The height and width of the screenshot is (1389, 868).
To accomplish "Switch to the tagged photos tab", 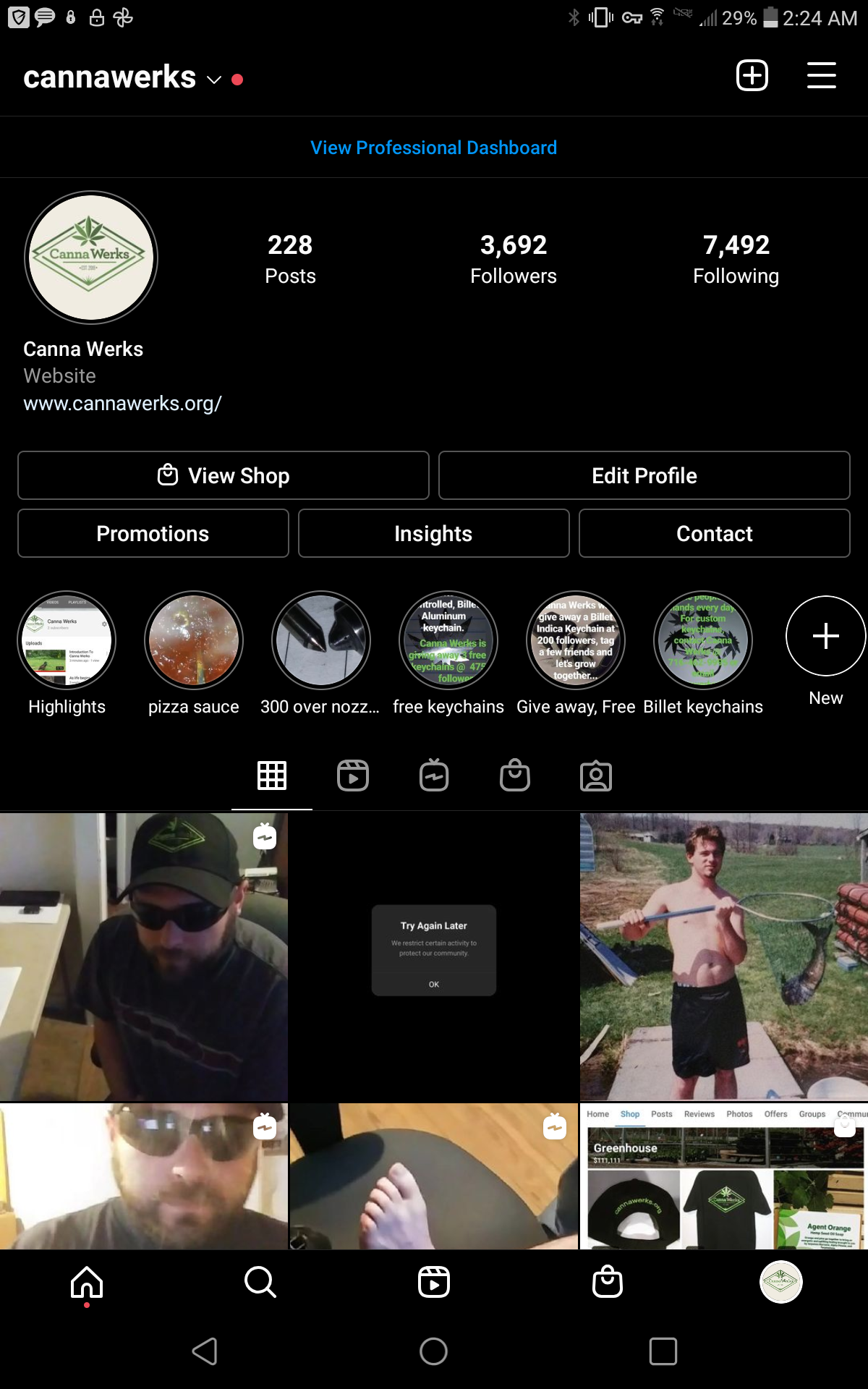I will 596,776.
